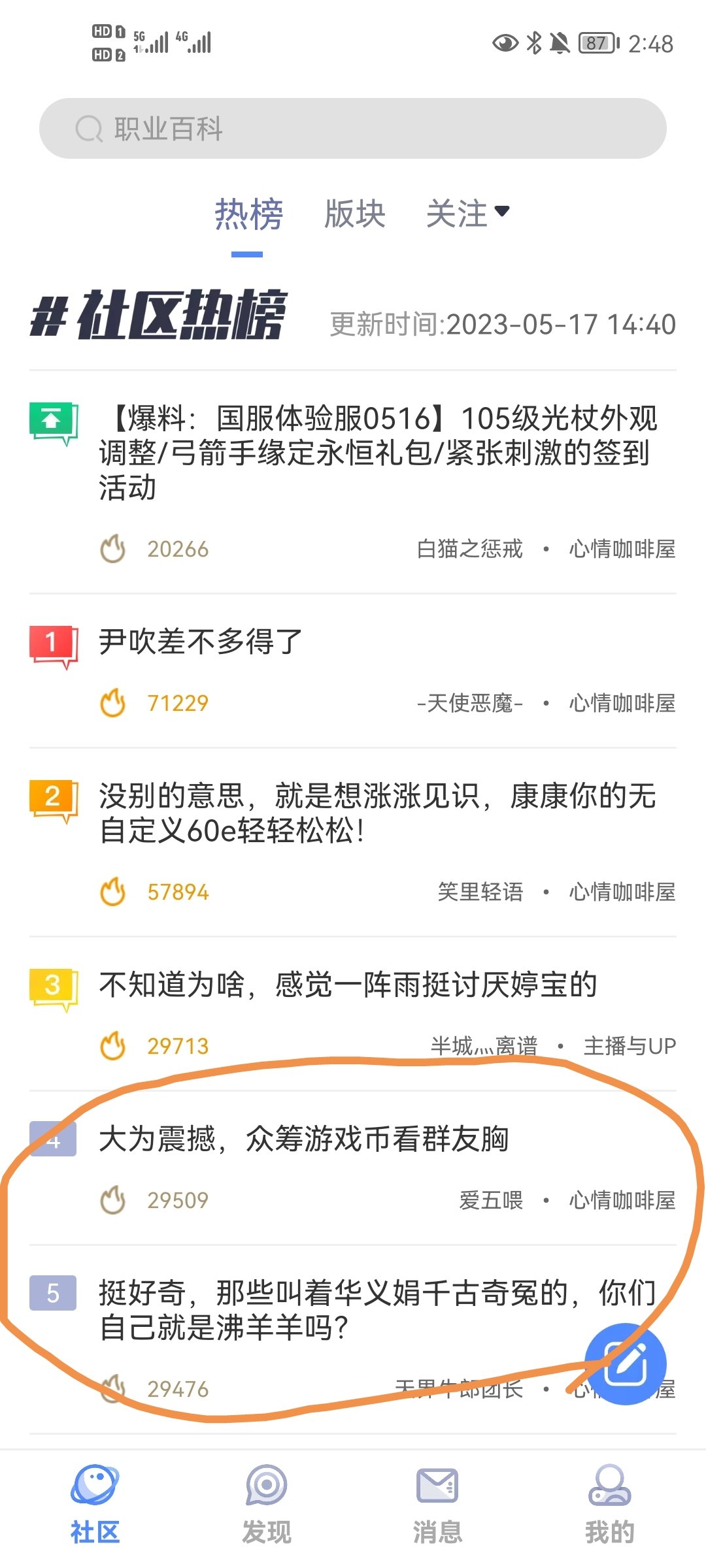Screen dimensions: 706x1568
Task: Compose a new post with the pencil button
Action: [626, 1364]
